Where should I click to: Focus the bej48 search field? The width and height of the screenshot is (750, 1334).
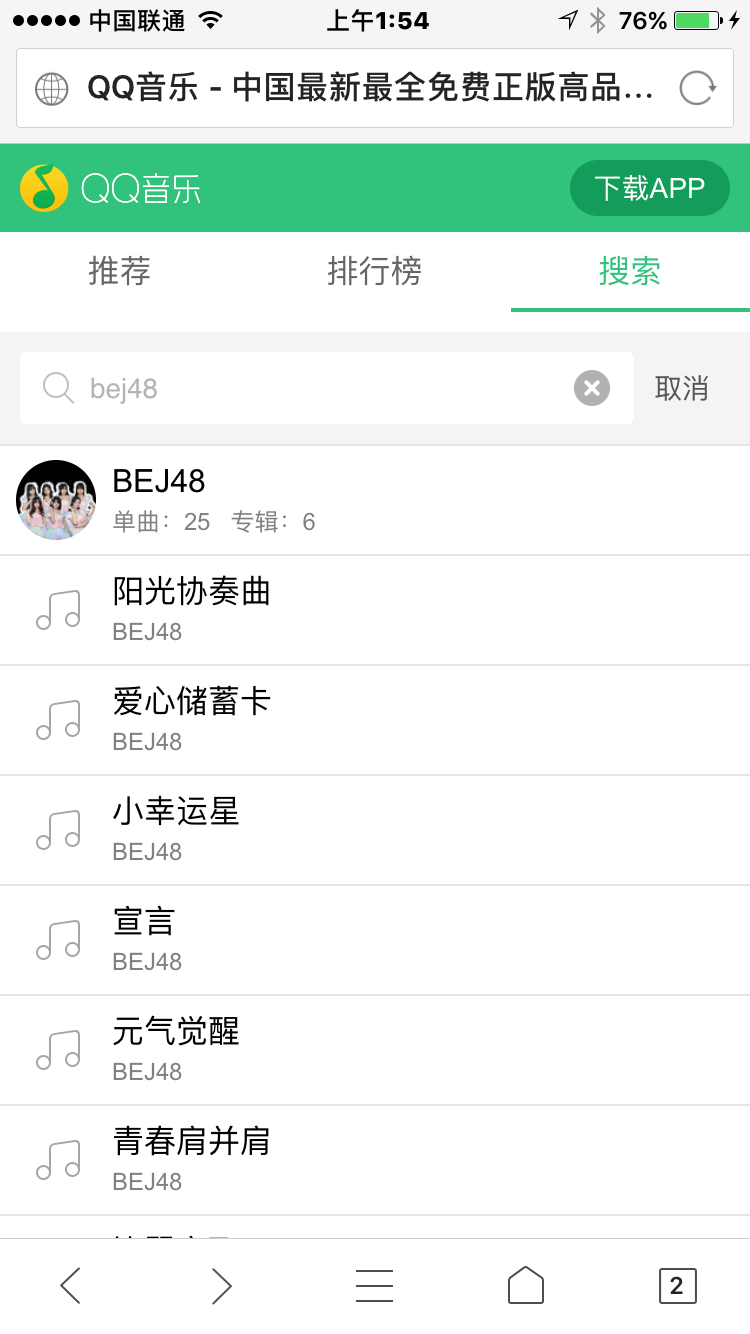pos(320,388)
